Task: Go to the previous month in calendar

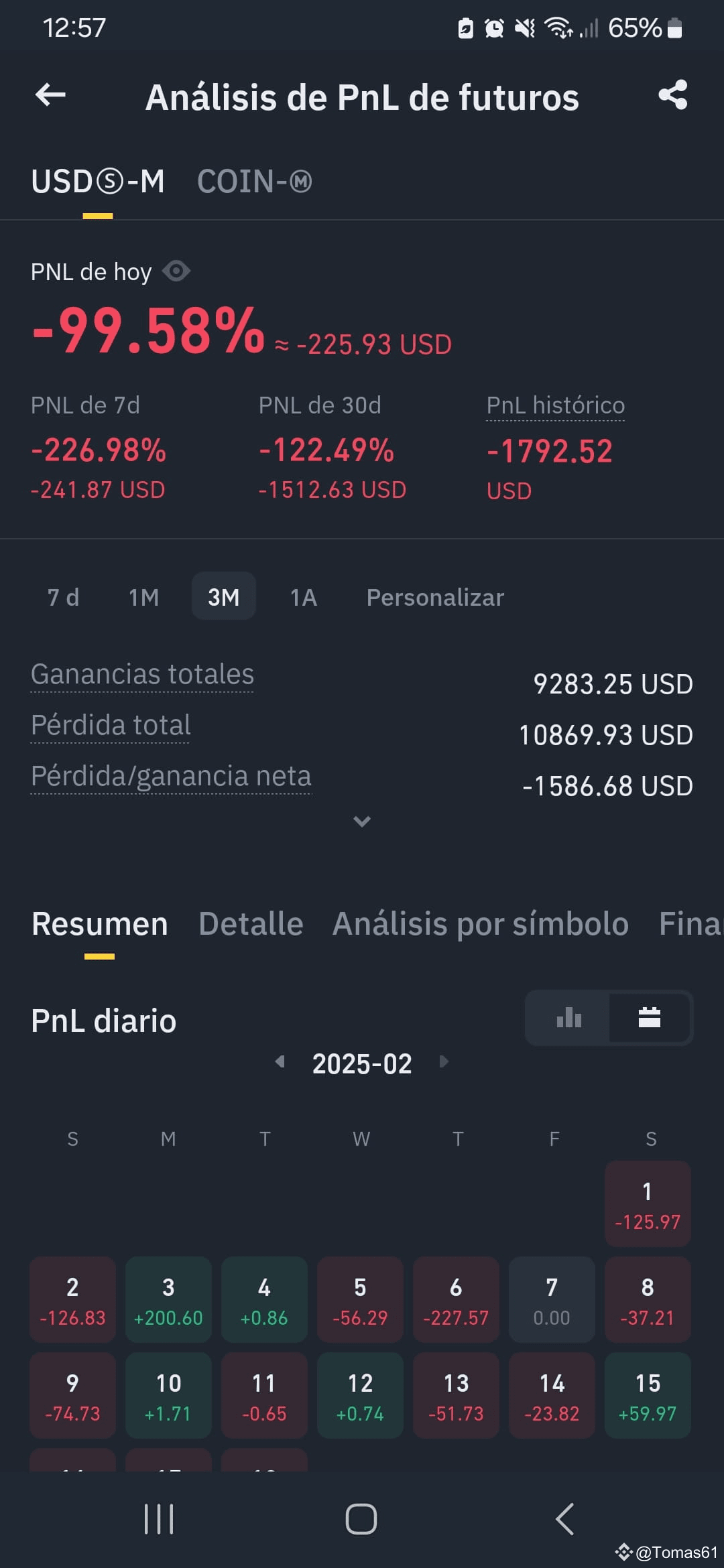Action: point(280,1061)
